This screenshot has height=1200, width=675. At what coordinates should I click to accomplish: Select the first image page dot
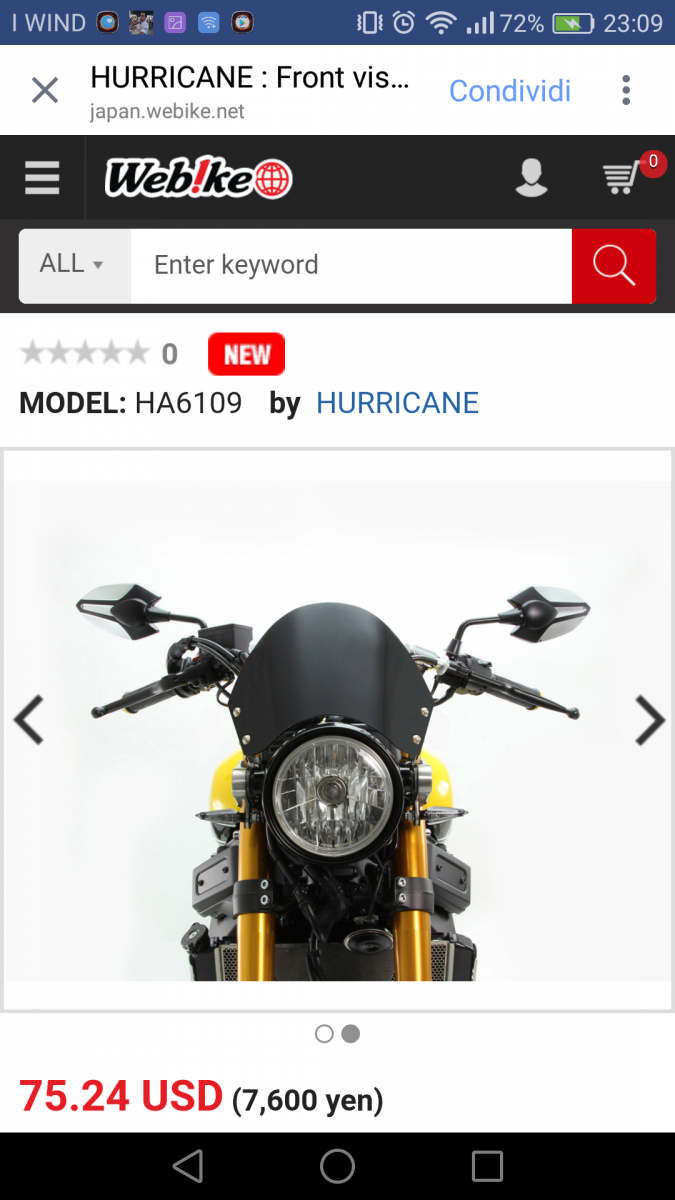point(324,1034)
